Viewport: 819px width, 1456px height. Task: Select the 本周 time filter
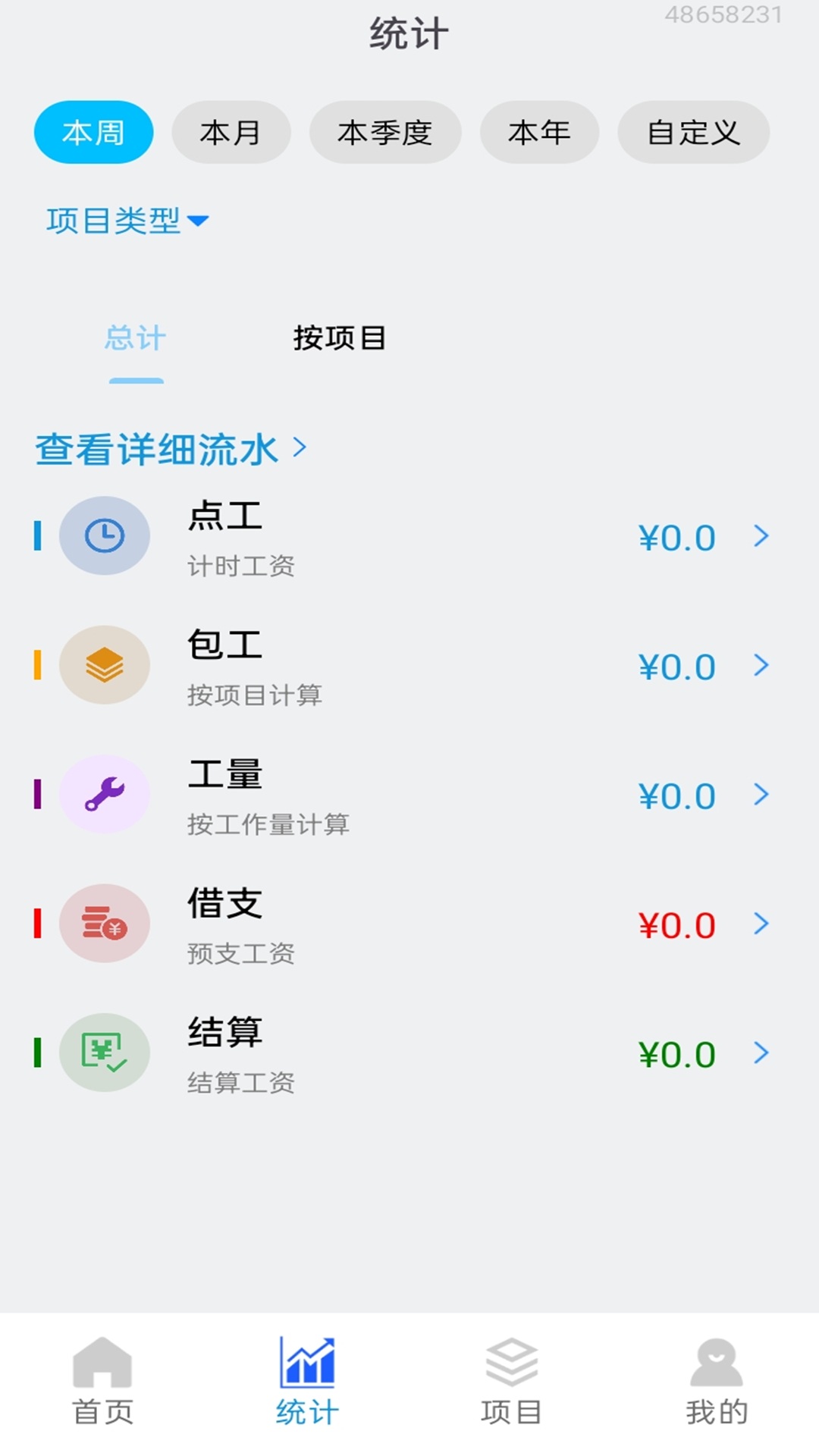click(x=93, y=132)
